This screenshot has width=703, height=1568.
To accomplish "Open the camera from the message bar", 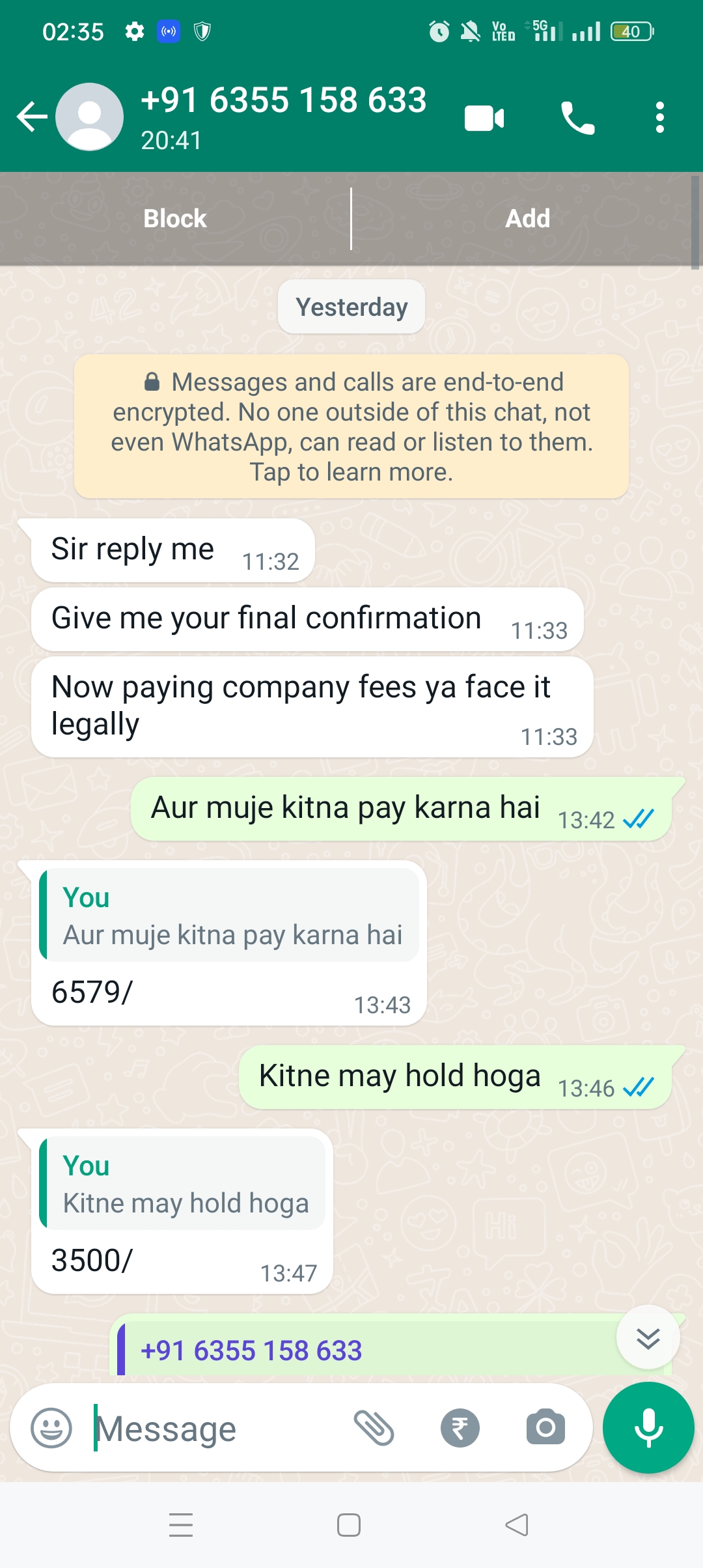I will point(545,1428).
